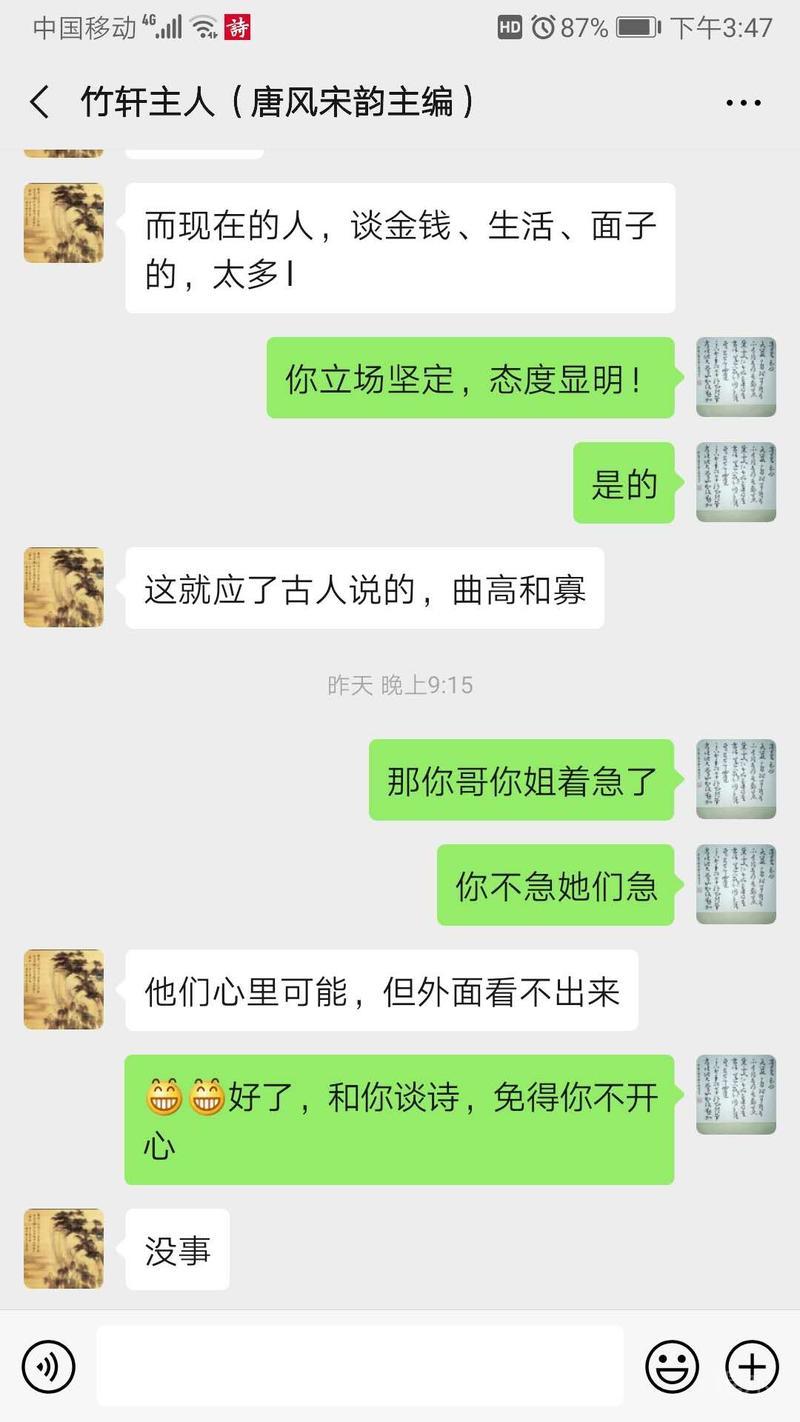This screenshot has width=800, height=1422.
Task: Open the plus attachment menu
Action: (751, 1366)
